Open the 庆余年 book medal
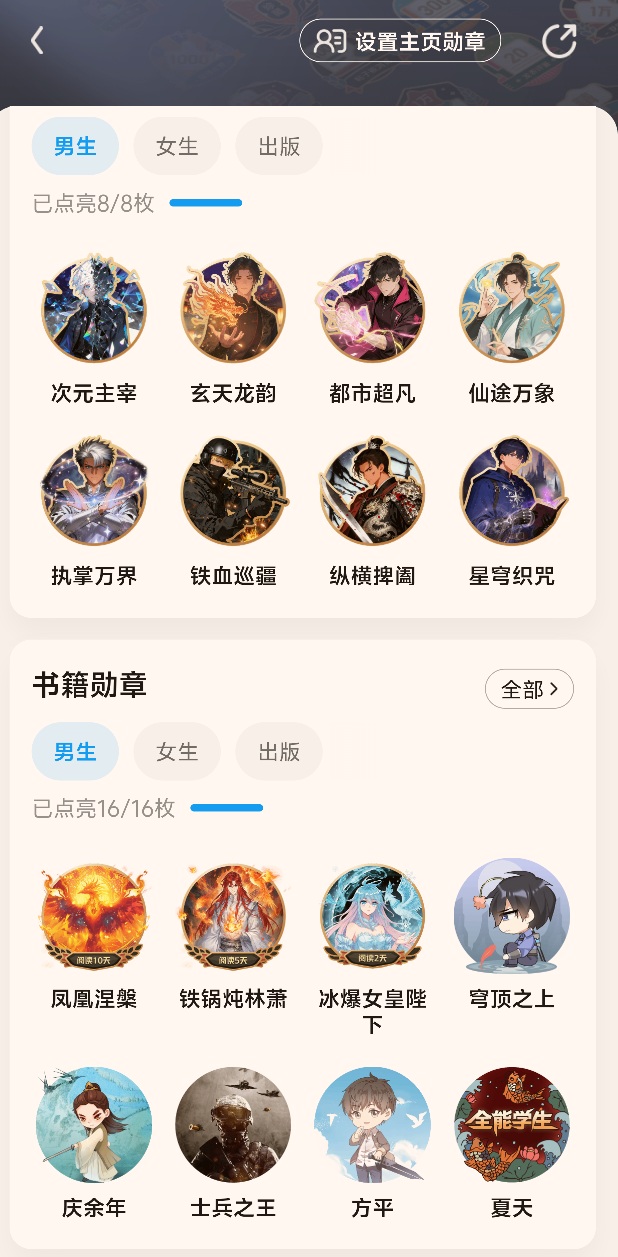The image size is (618, 1257). 94,1125
